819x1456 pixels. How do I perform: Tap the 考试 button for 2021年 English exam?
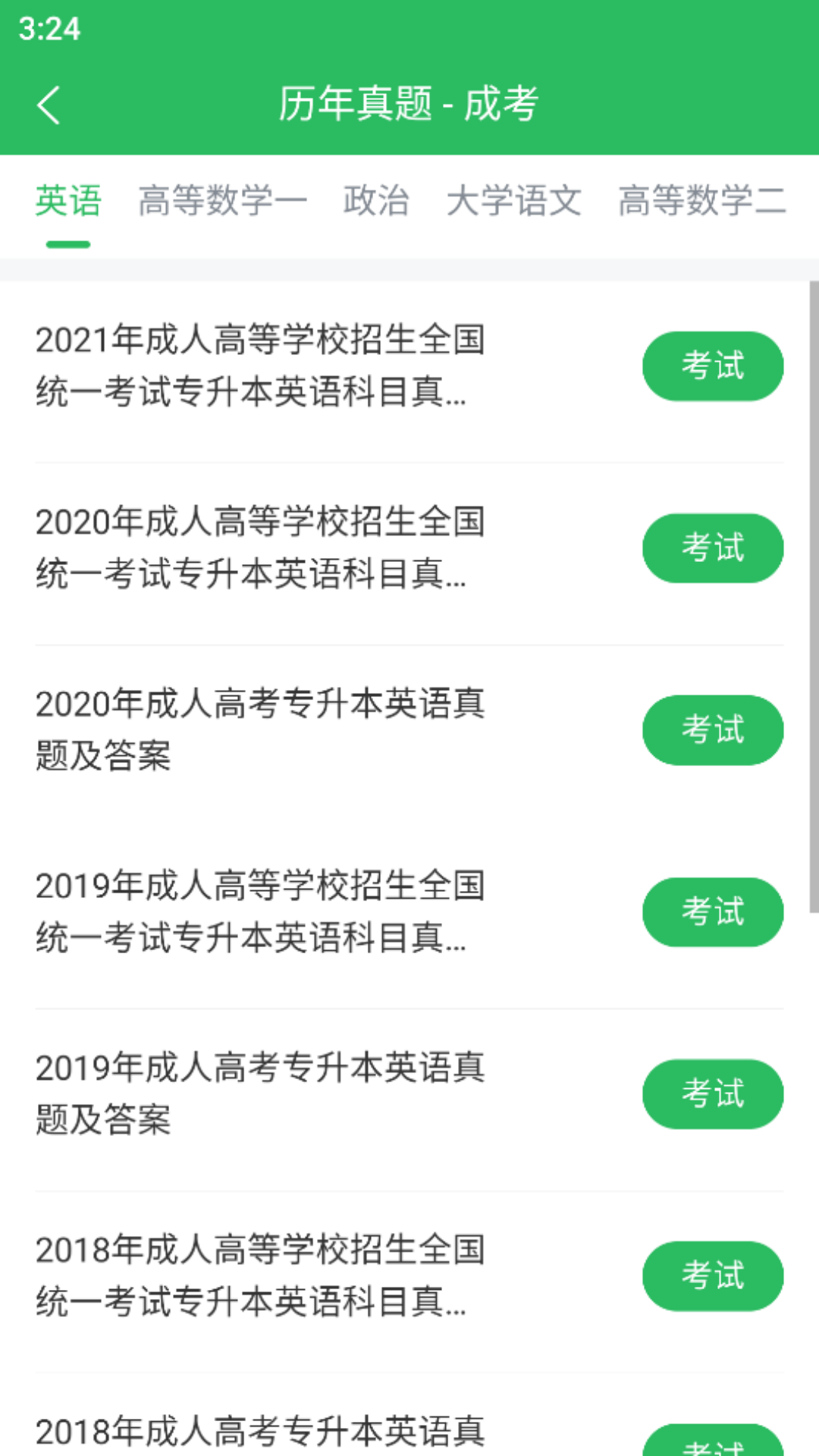click(x=712, y=366)
